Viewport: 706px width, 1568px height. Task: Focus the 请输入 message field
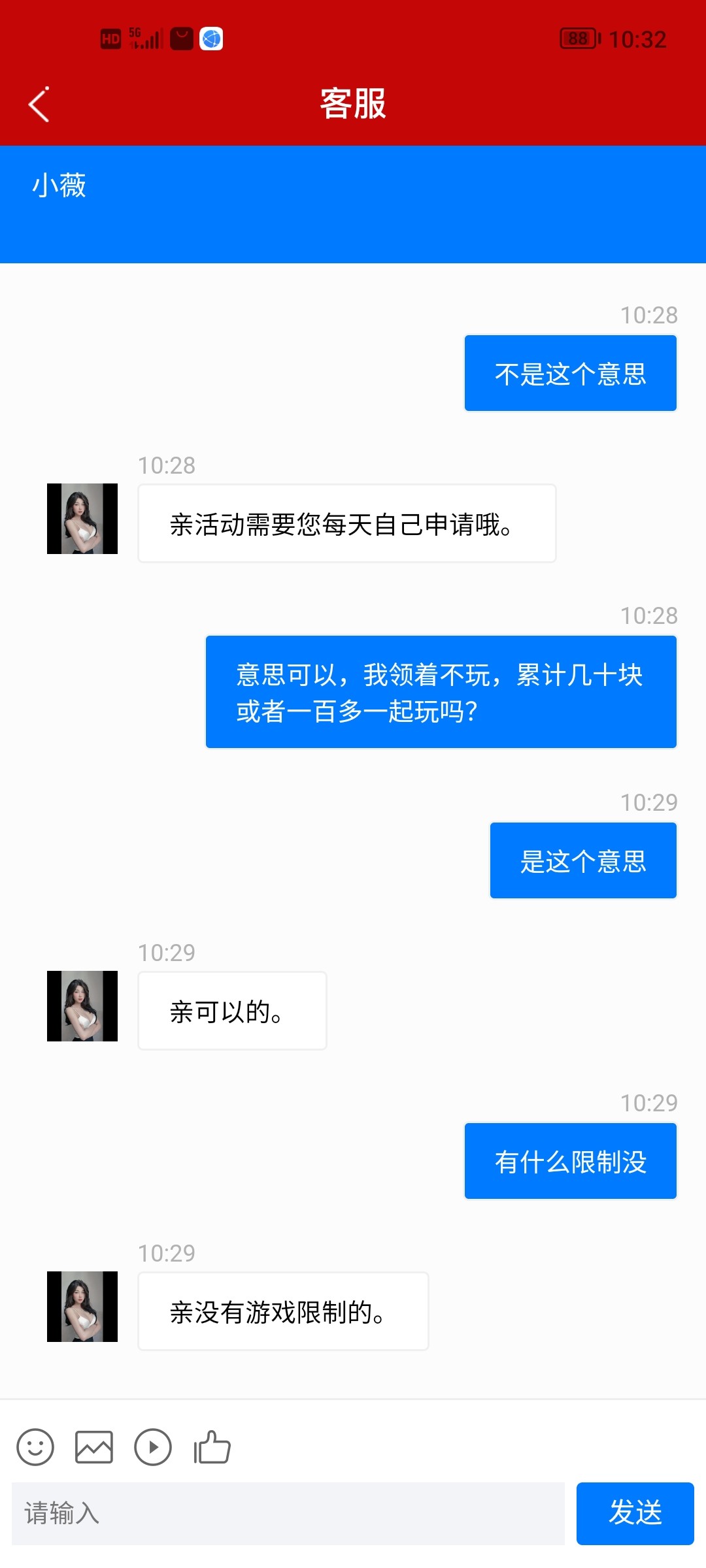288,1513
